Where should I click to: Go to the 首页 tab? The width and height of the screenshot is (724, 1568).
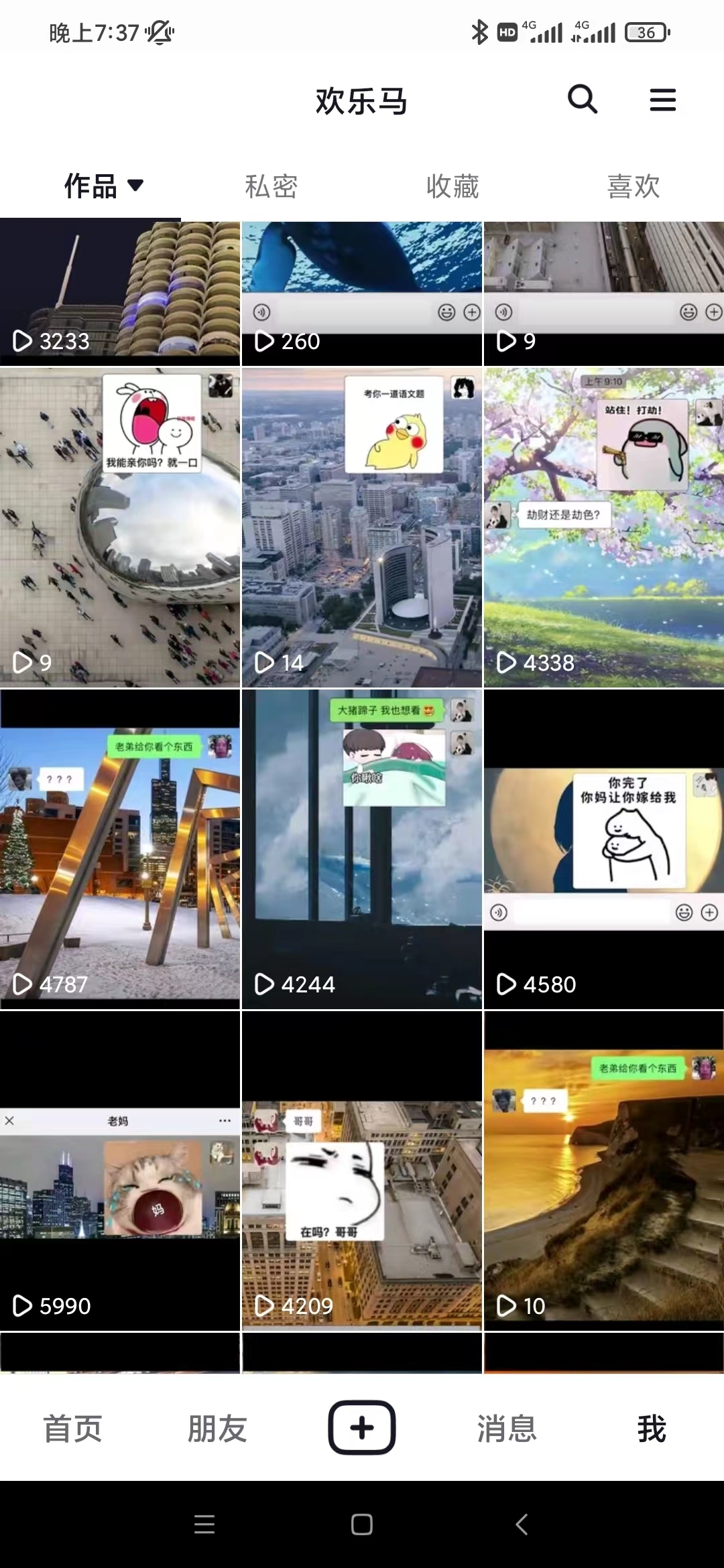(x=72, y=1428)
